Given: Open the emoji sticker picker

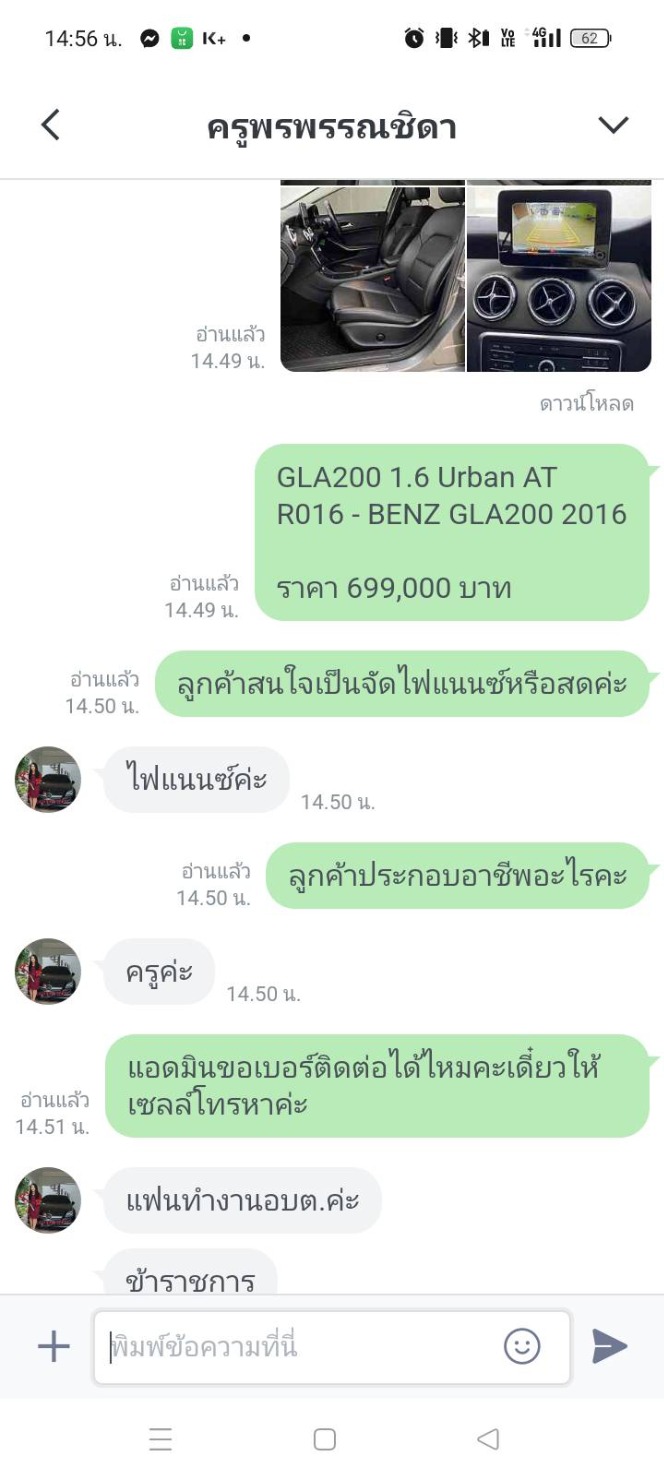Looking at the screenshot, I should click(522, 1346).
